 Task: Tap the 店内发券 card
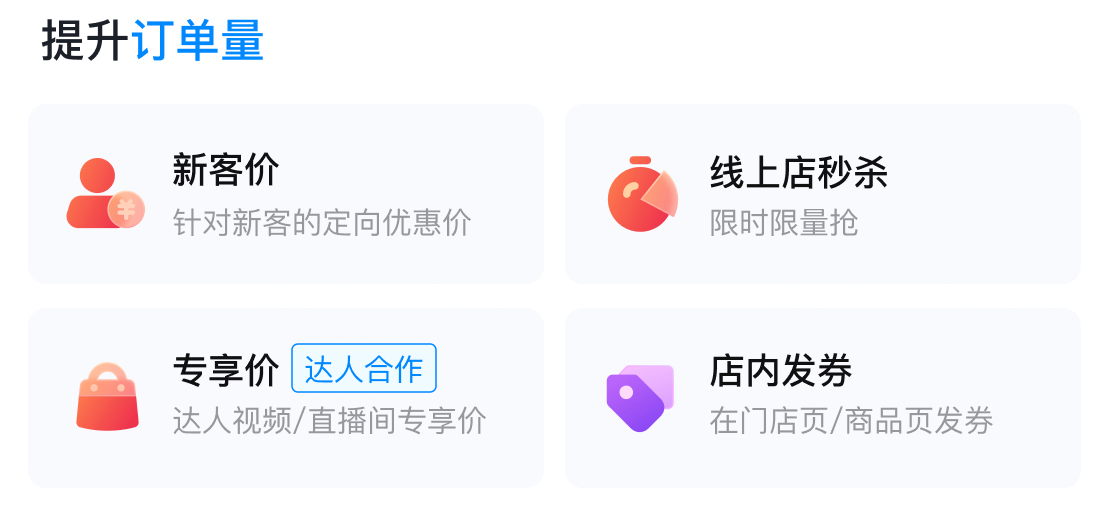coord(822,397)
